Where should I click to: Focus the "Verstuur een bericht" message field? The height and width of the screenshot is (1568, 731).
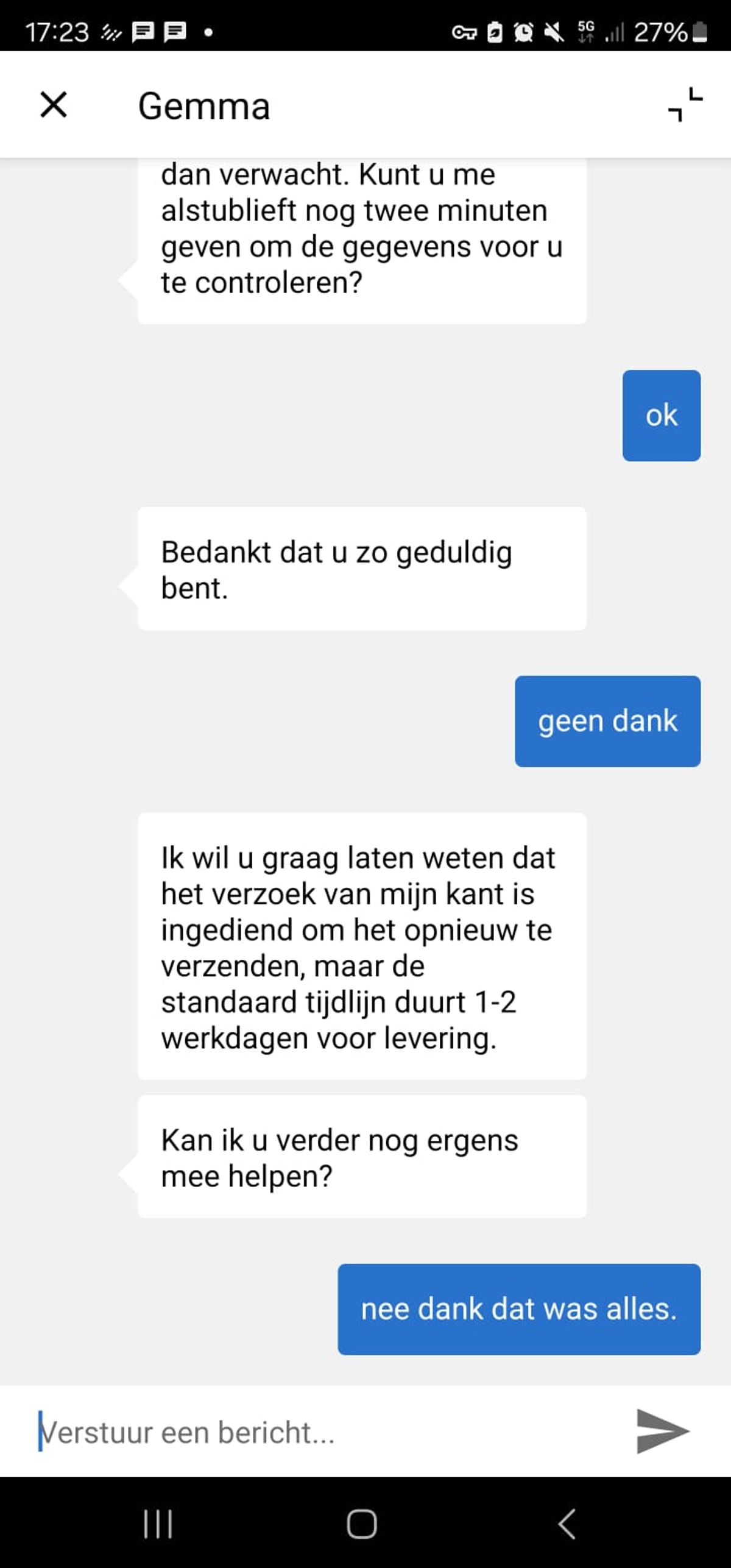323,1432
